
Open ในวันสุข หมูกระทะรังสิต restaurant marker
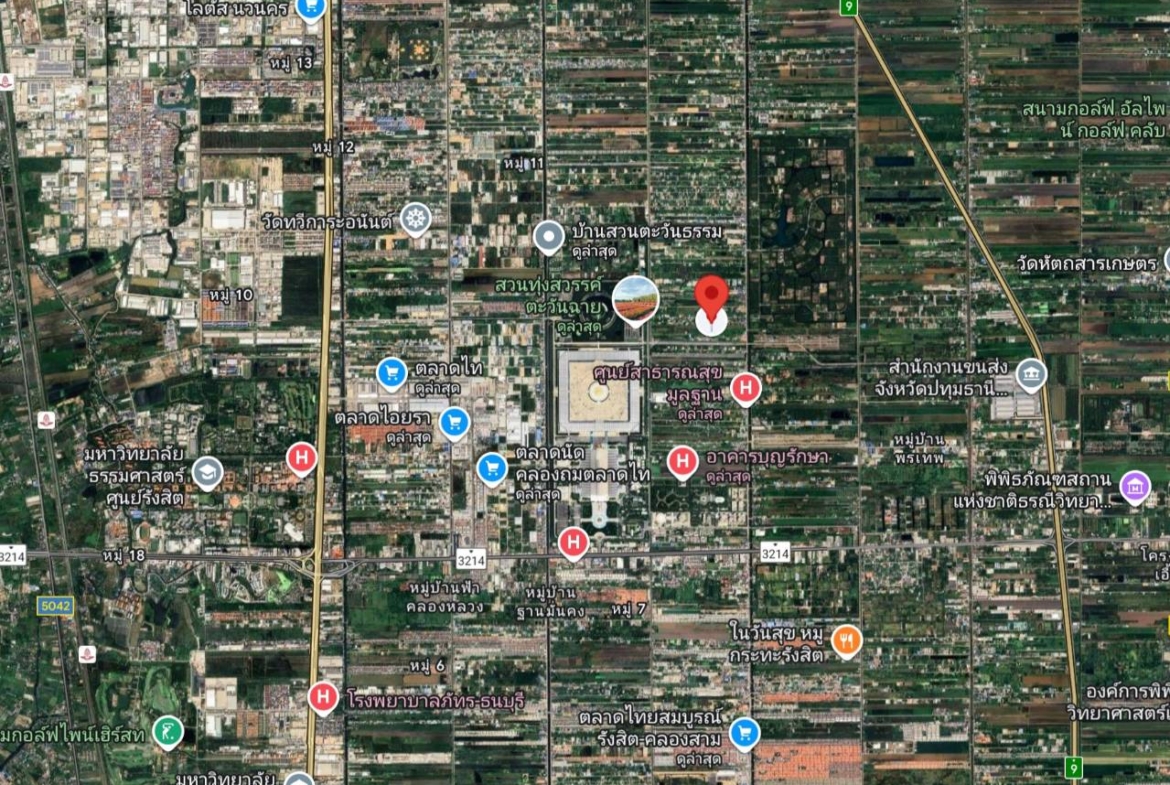coord(846,640)
